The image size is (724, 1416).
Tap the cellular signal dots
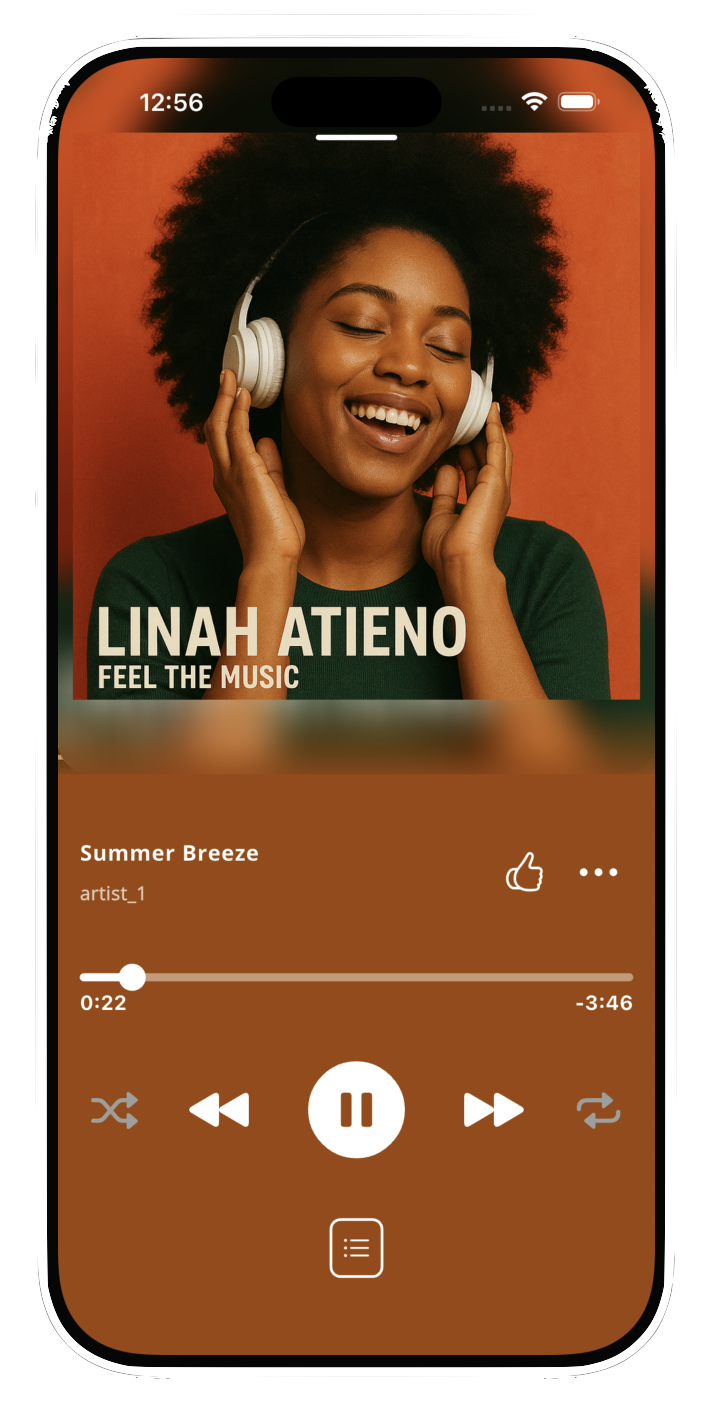click(x=494, y=104)
